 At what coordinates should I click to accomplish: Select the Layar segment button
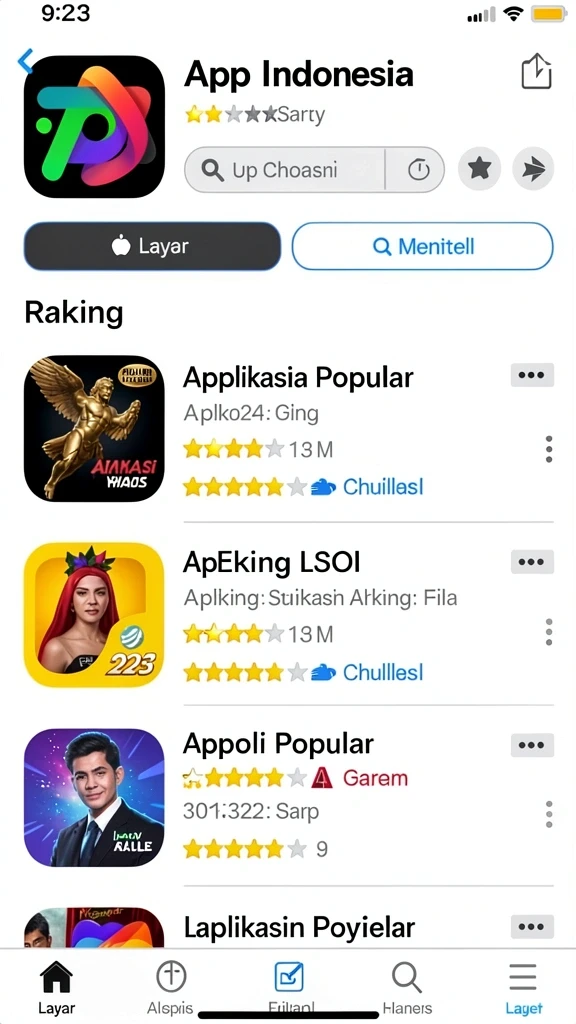[152, 246]
